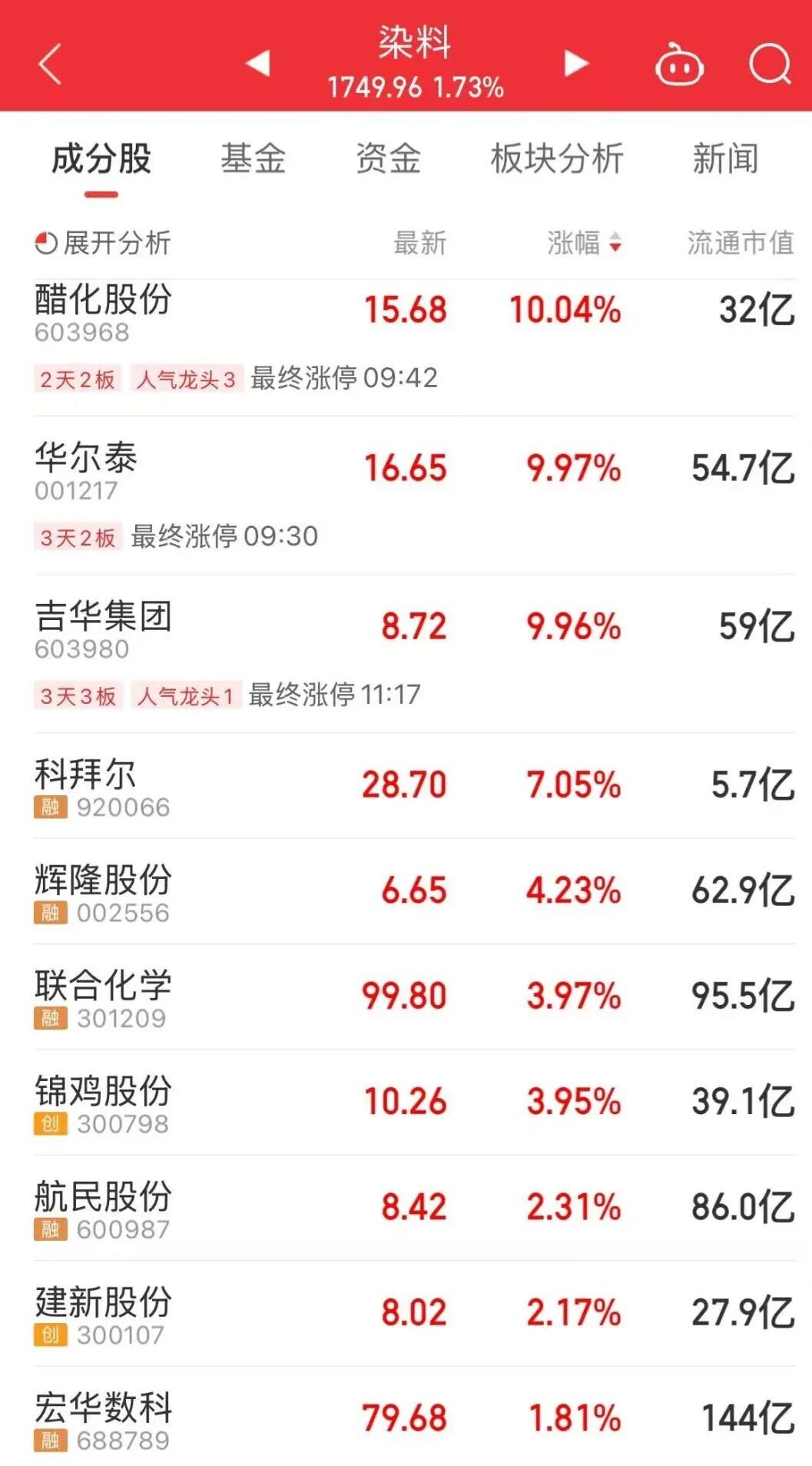
Task: Open search with the magnifier icon
Action: [x=769, y=64]
